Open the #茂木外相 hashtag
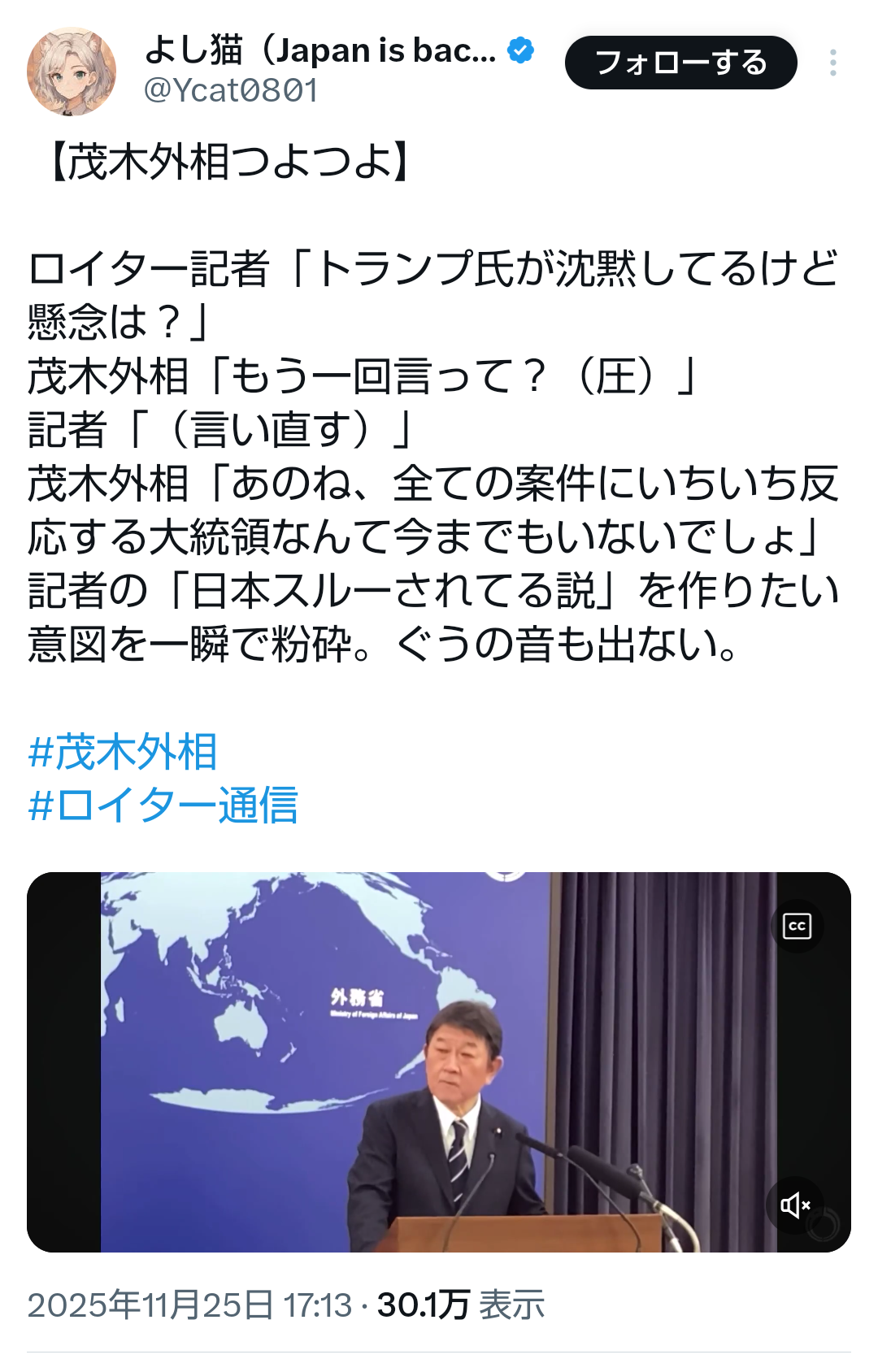 123,751
